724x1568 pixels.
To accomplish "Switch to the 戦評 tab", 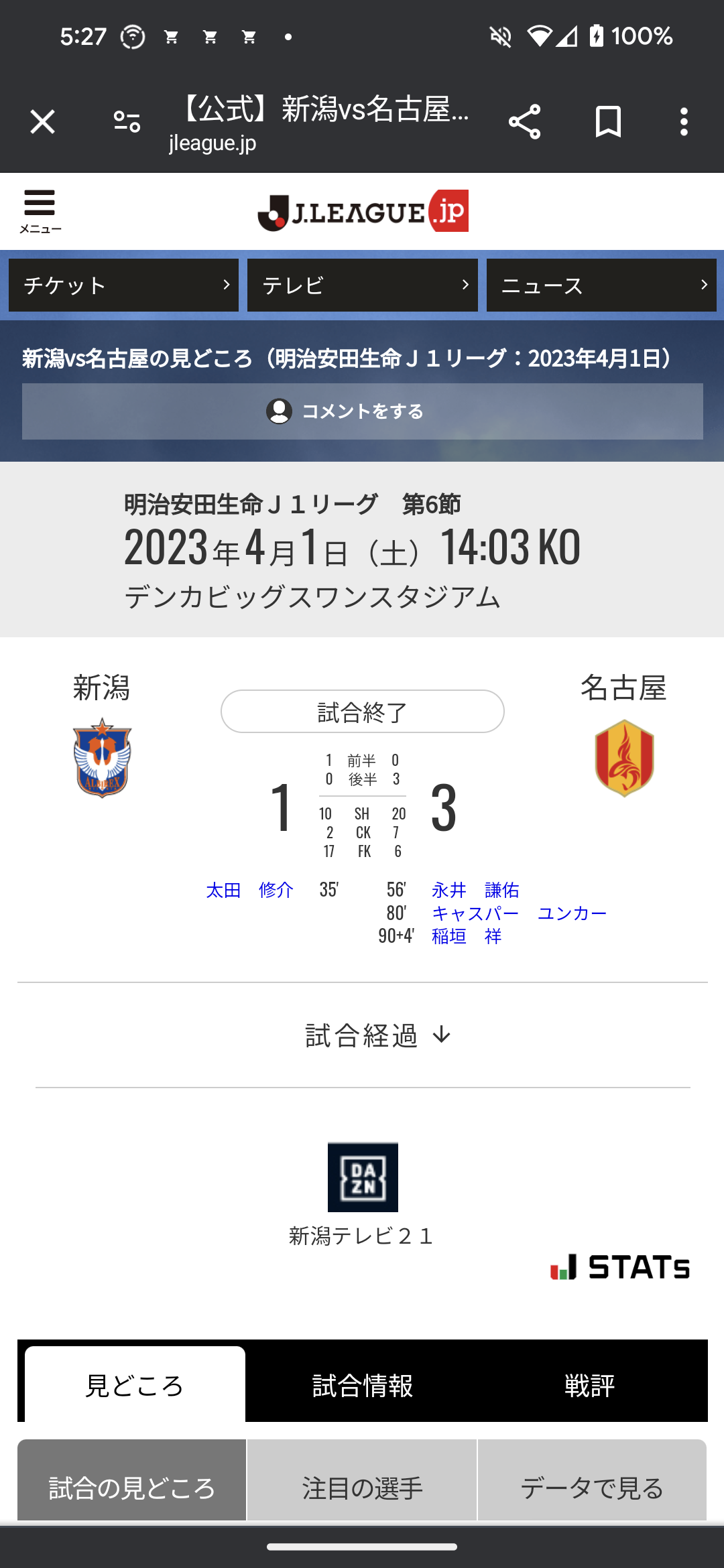I will click(590, 1385).
